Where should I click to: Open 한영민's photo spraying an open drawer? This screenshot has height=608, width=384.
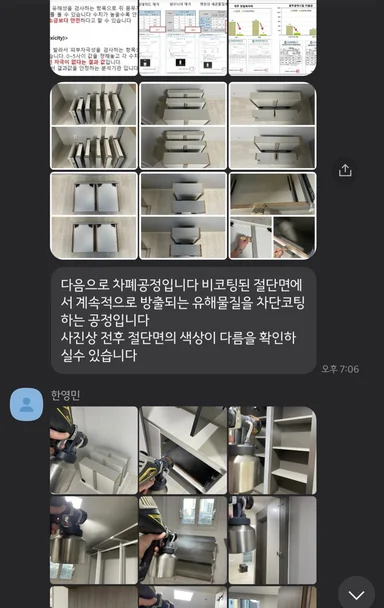183,450
